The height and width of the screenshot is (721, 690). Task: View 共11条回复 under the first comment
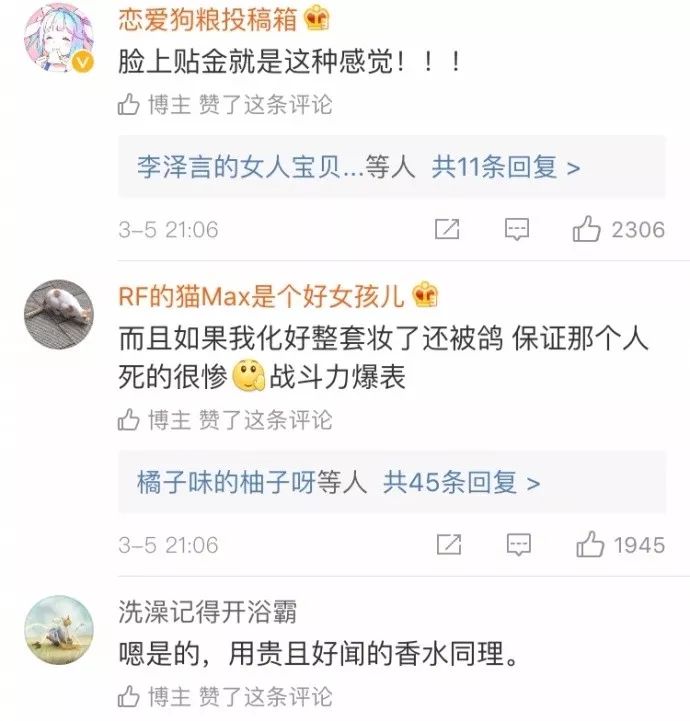coord(505,167)
